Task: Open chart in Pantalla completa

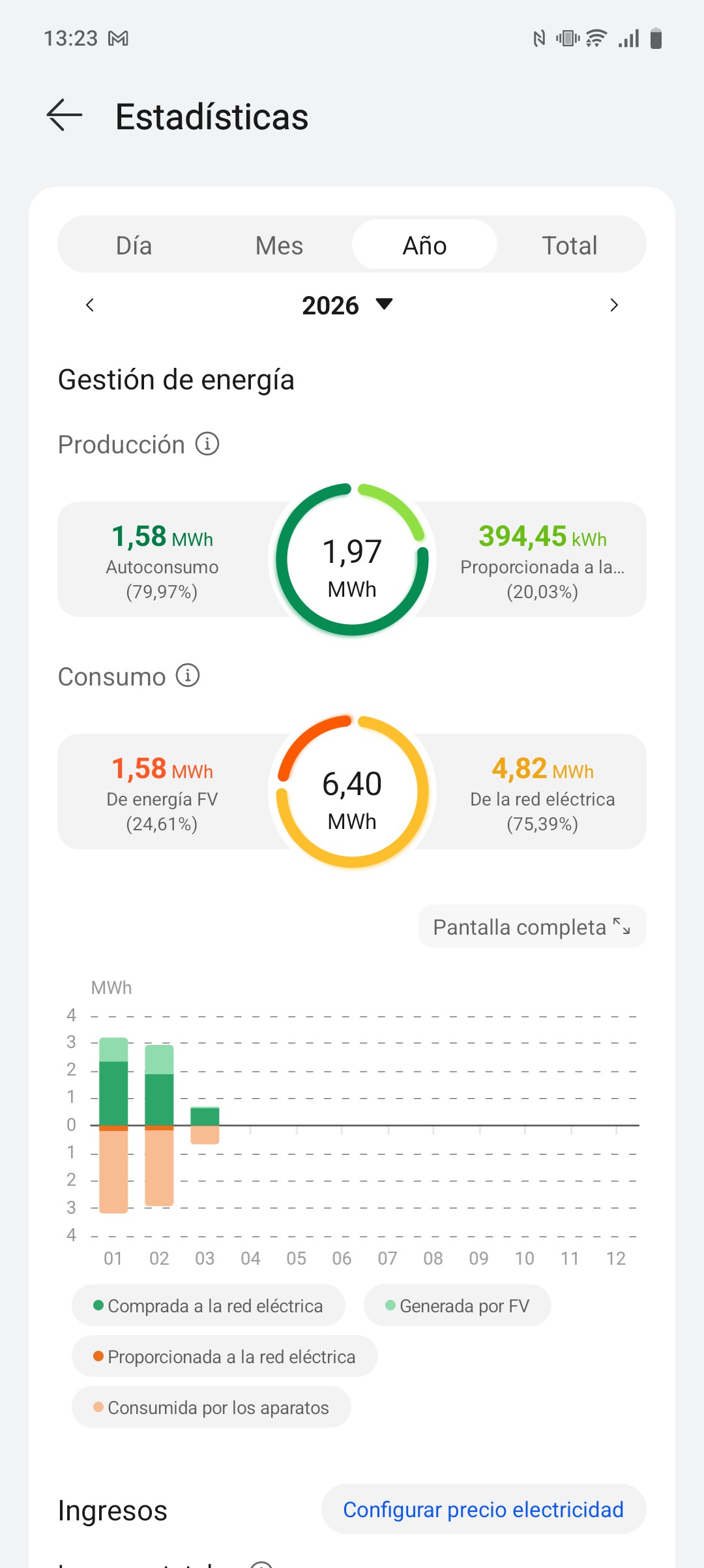Action: [531, 927]
